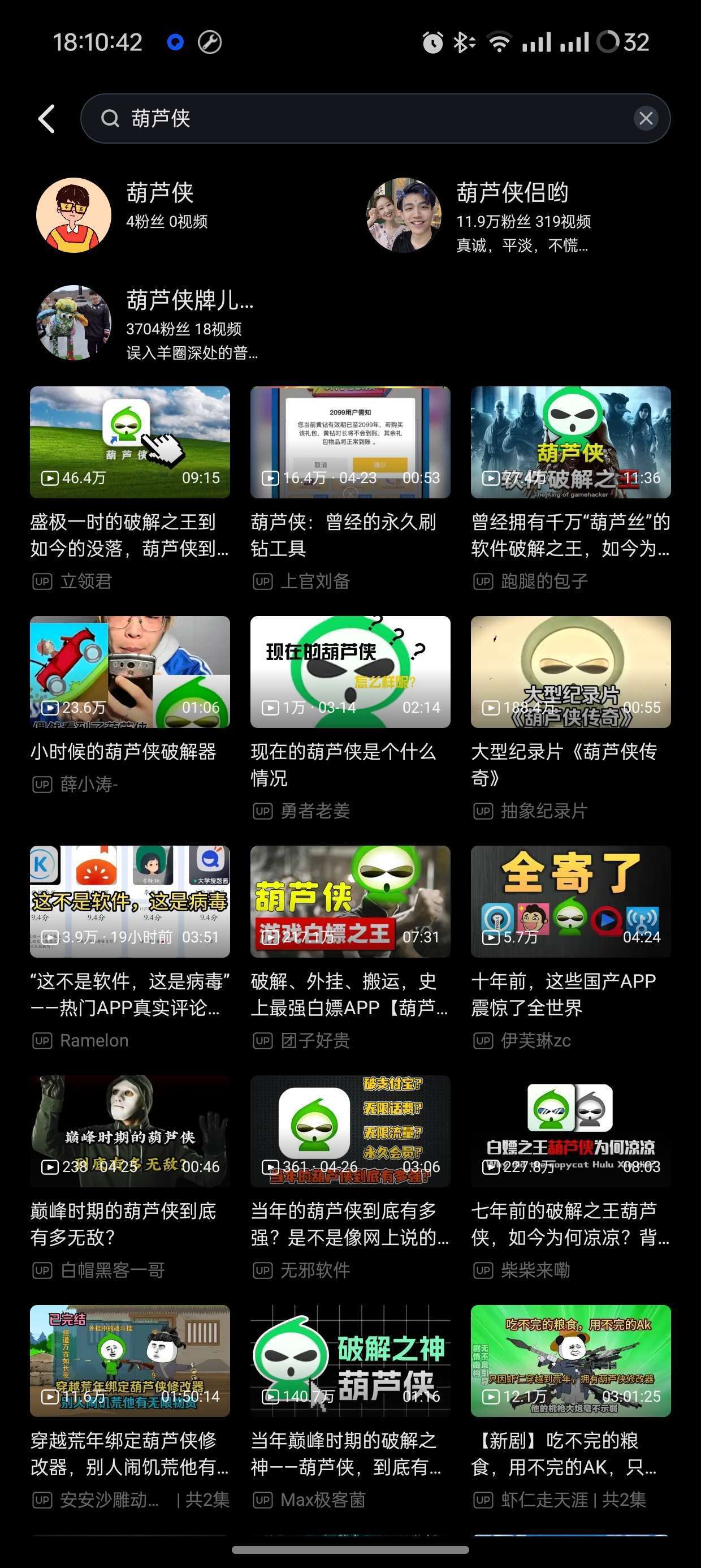Open 大型纪录片《葫芦侠传奇》 video
The width and height of the screenshot is (701, 1568).
(x=570, y=671)
